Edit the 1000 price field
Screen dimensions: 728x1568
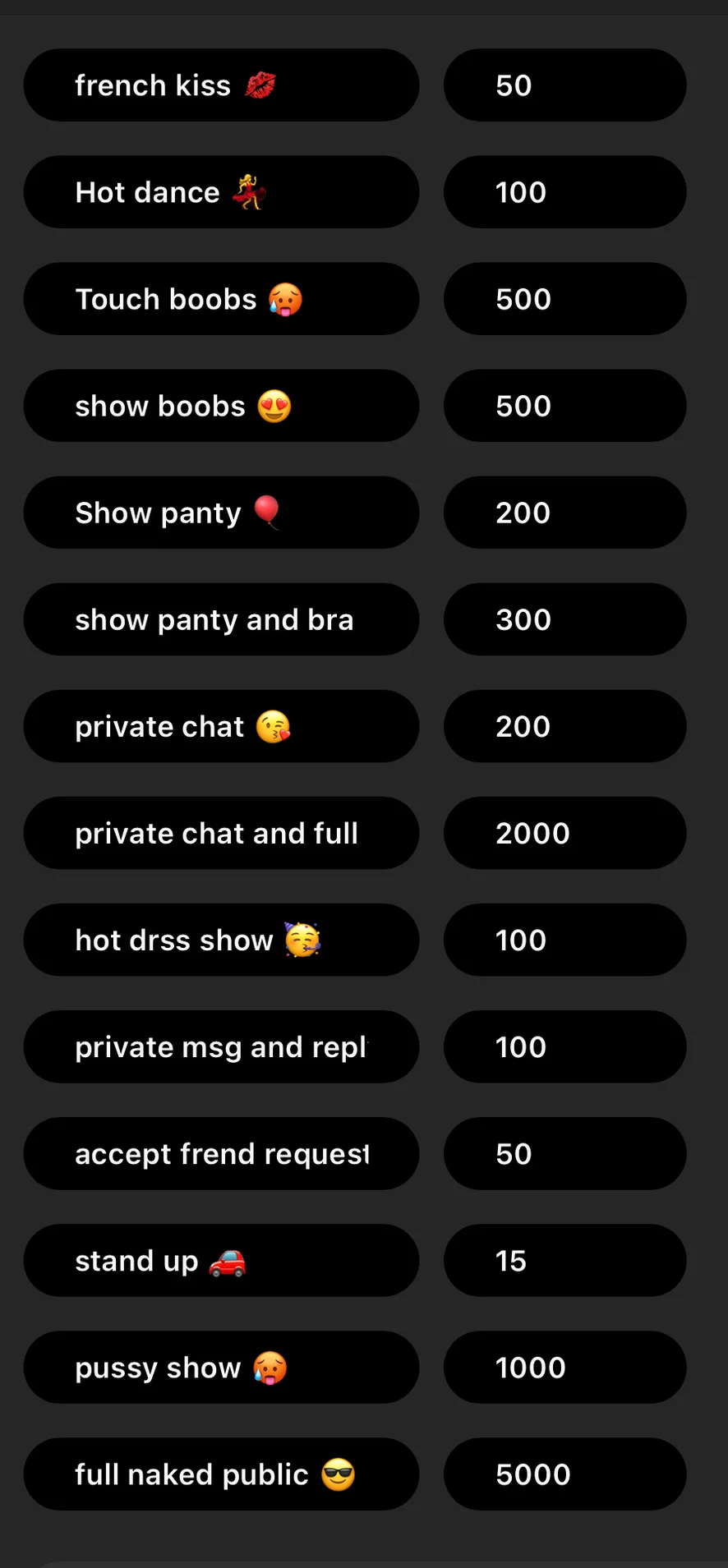[564, 1367]
